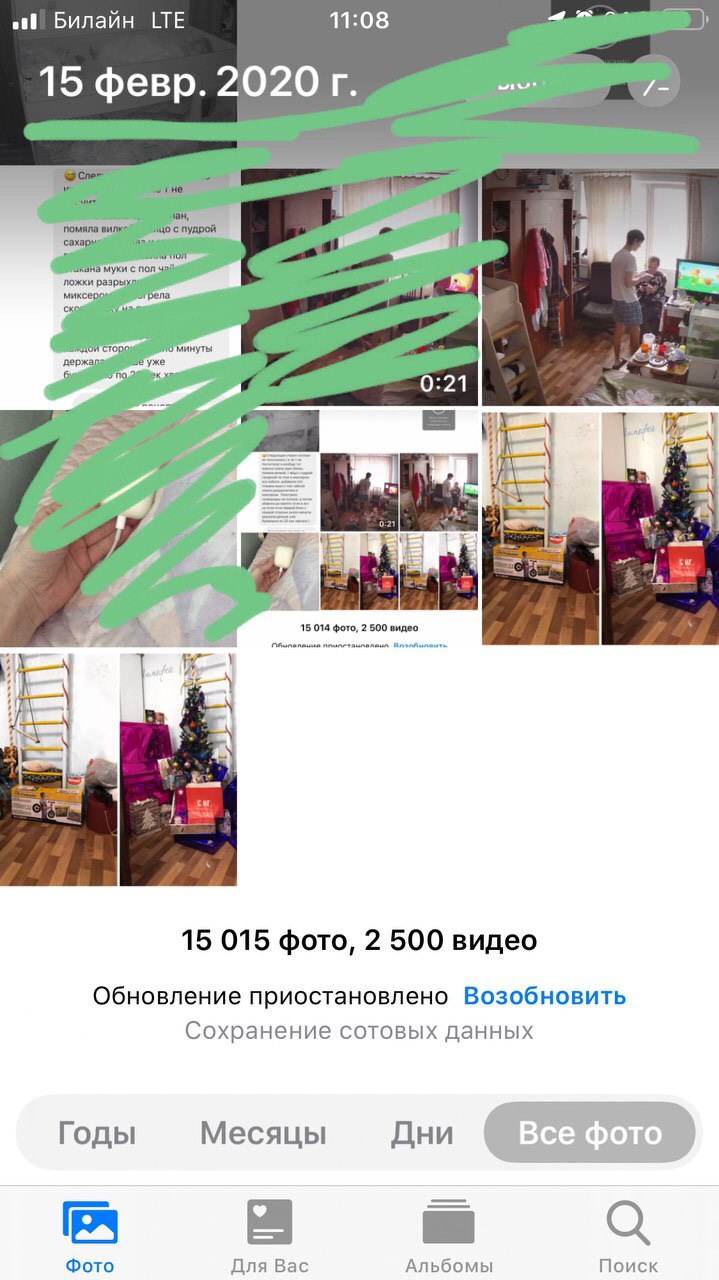
Task: Open the photo of a hand holding a charger
Action: (118, 528)
